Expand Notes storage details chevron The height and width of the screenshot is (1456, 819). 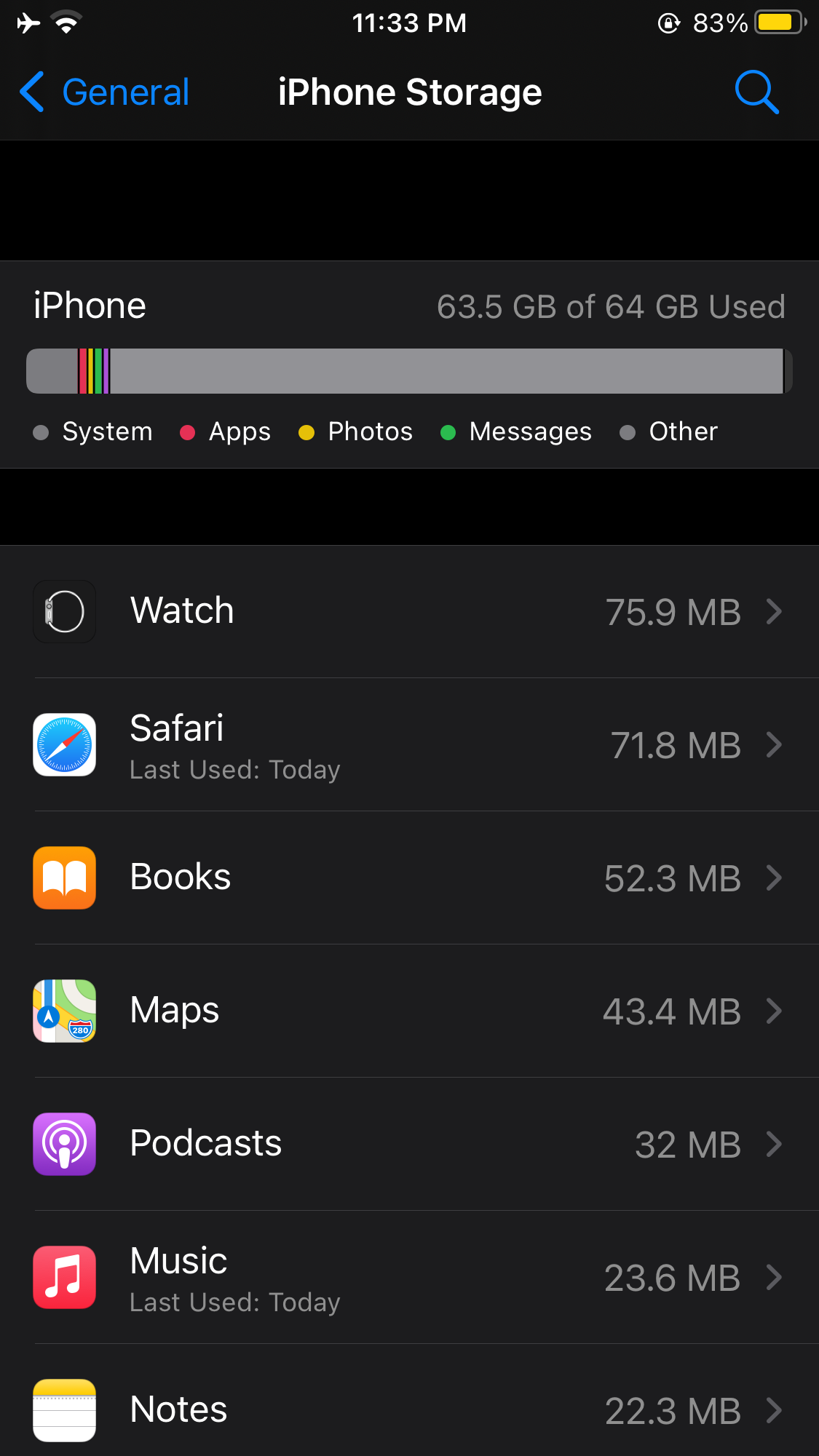coord(774,1409)
